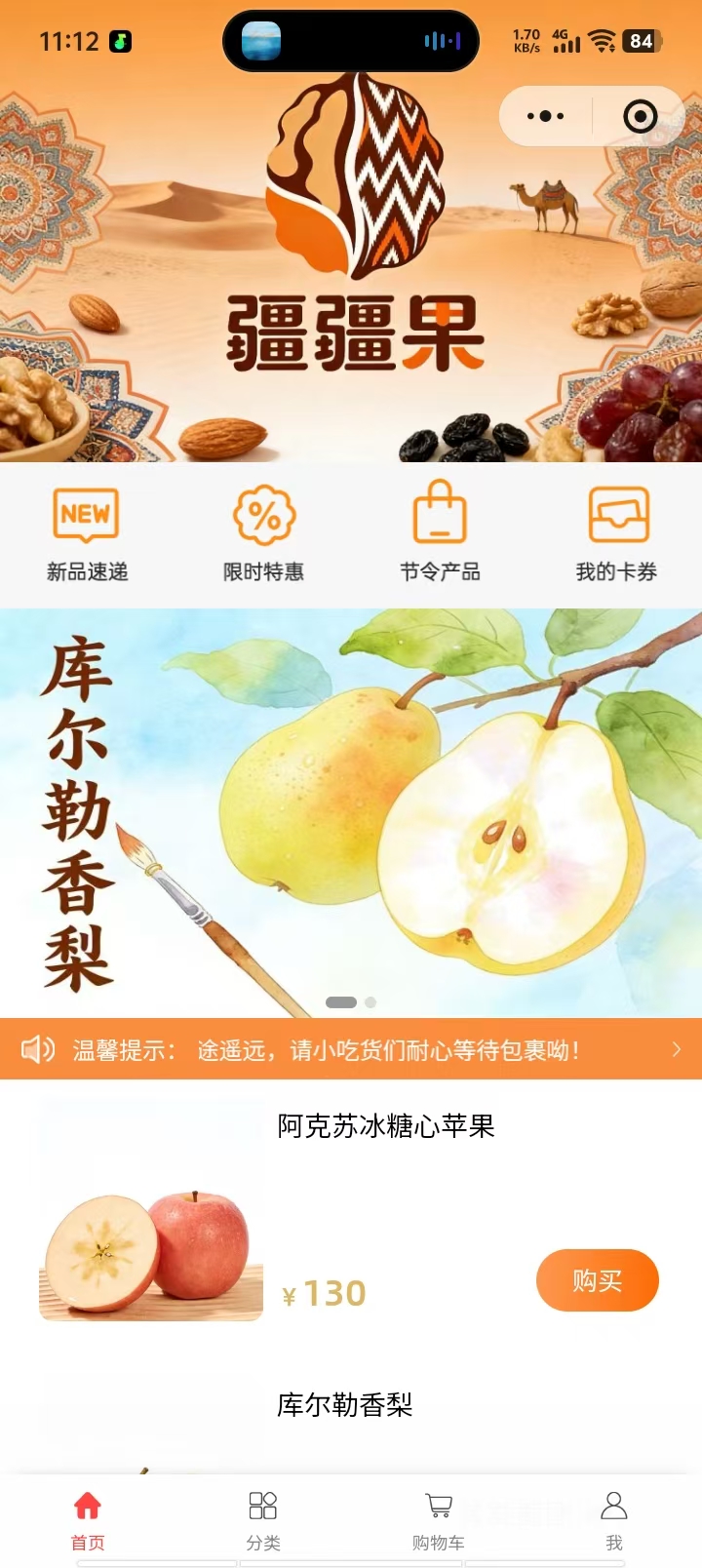Open the 库尔勒香梨 product listing
Image resolution: width=702 pixels, height=1568 pixels.
click(x=345, y=1405)
